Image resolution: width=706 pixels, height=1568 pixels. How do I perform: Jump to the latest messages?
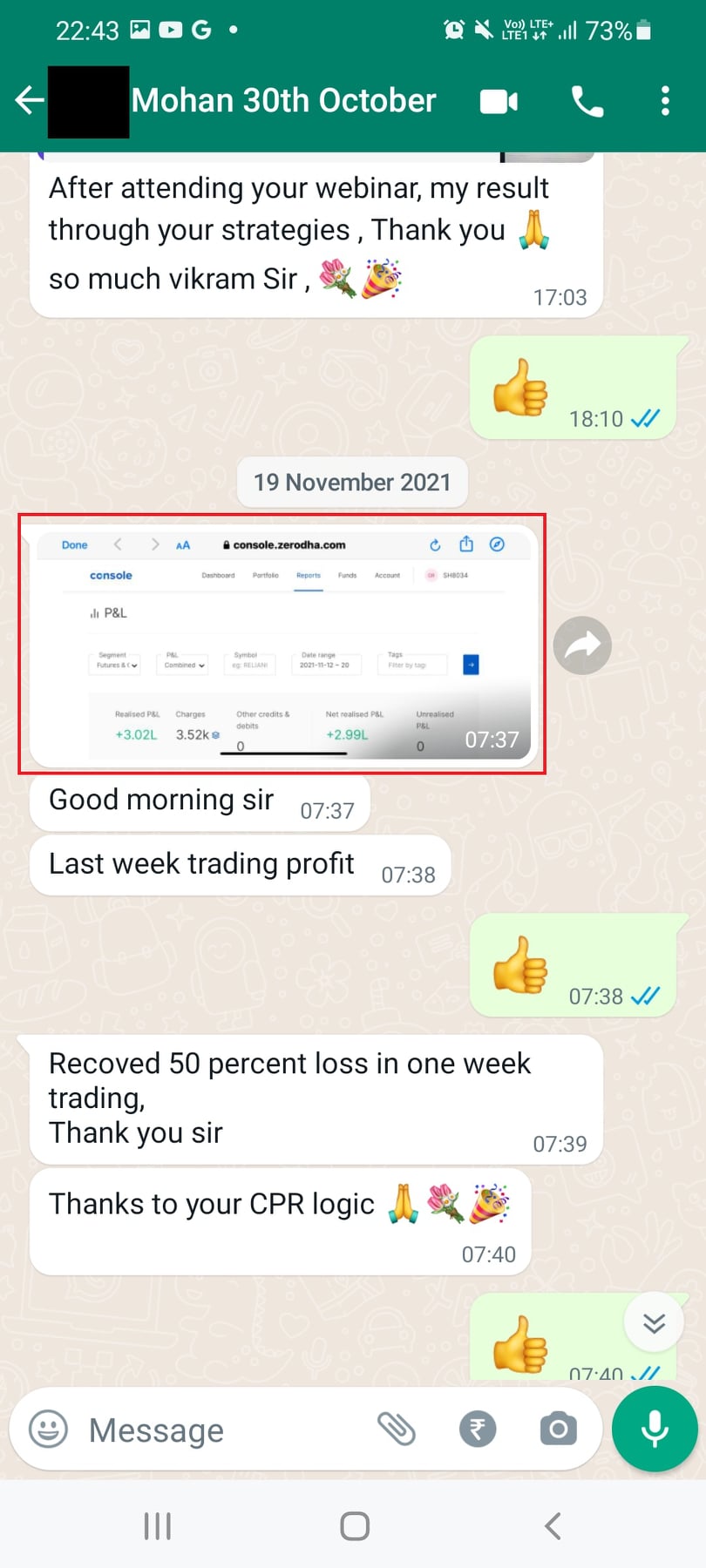[x=654, y=1323]
